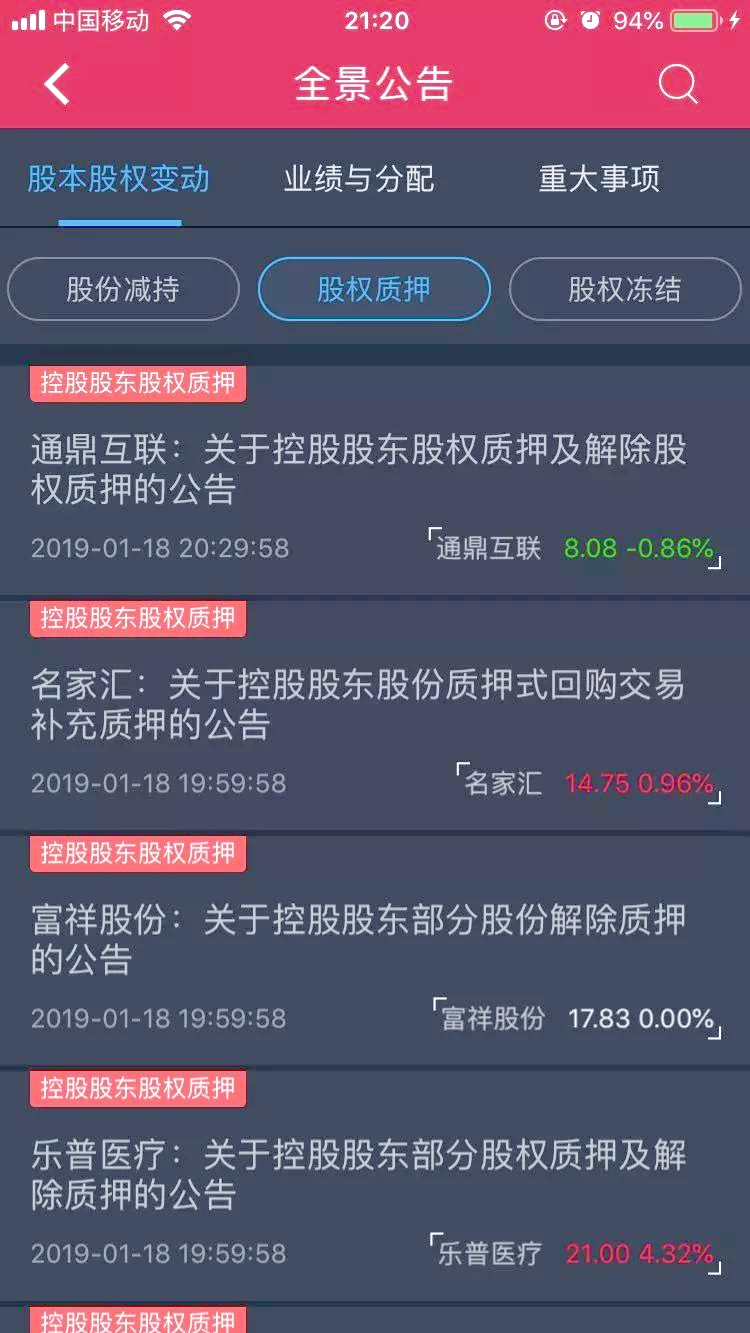The height and width of the screenshot is (1333, 750).
Task: Tap the 控股股东股权质押 tag on 名家汇 item
Action: coord(137,619)
